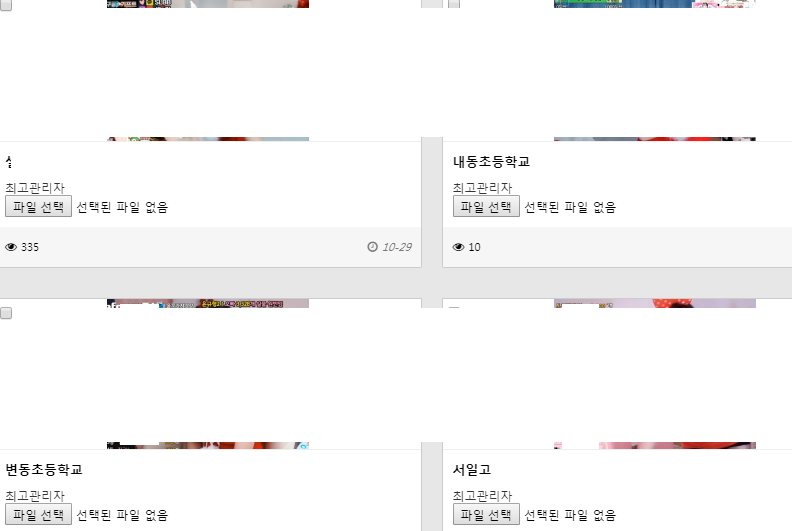View the 서일고 post
This screenshot has height=531, width=792.
(x=472, y=469)
